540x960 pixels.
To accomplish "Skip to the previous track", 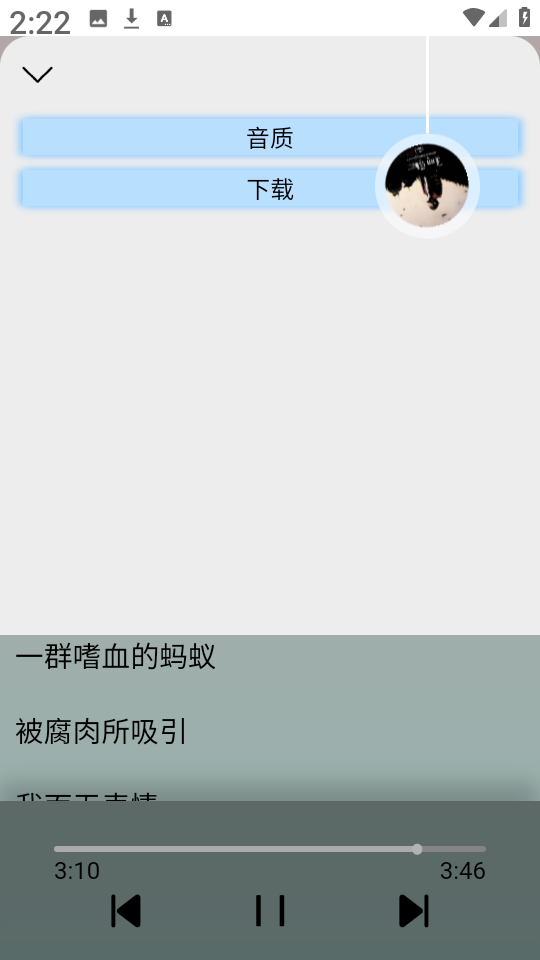I will 126,910.
